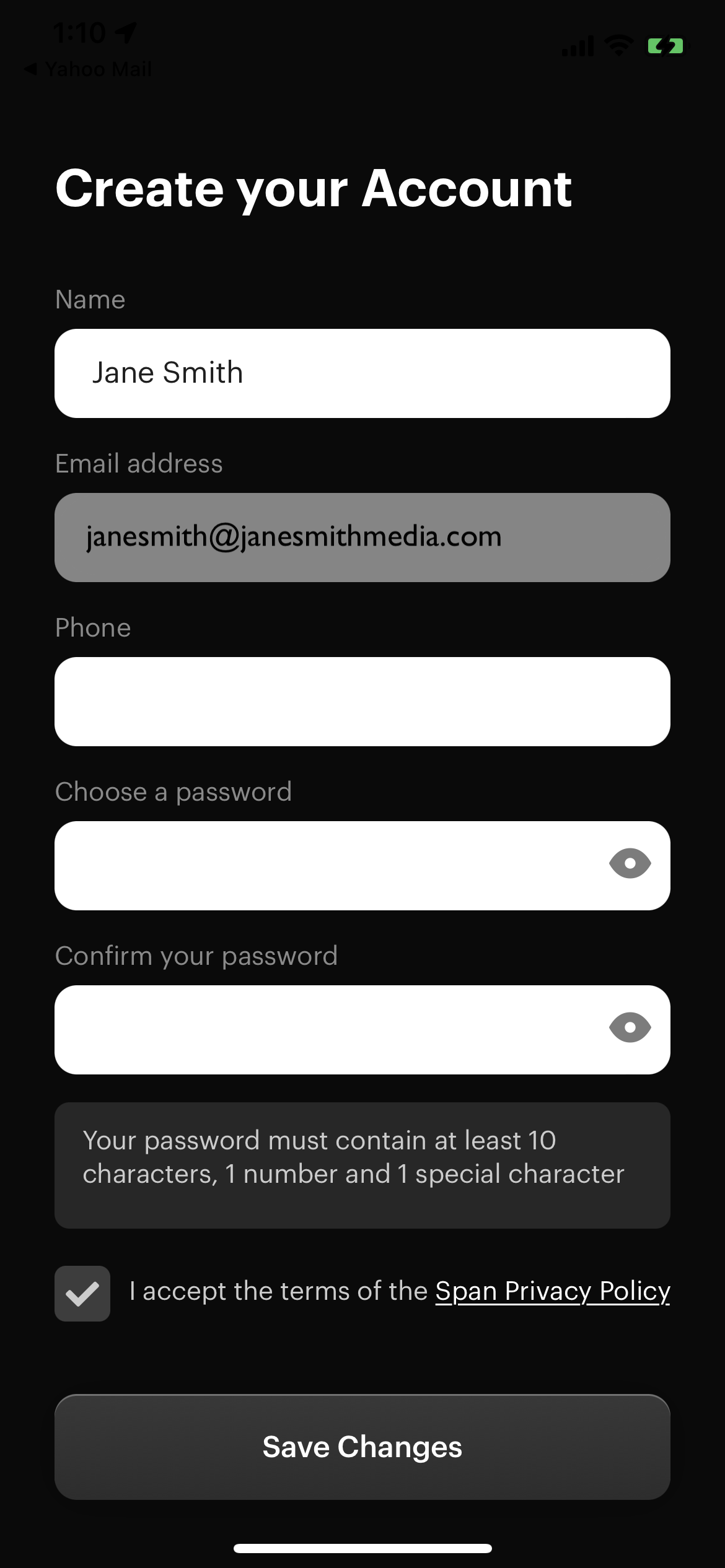Show password in Choose a password field
The width and height of the screenshot is (725, 1568).
(x=630, y=863)
